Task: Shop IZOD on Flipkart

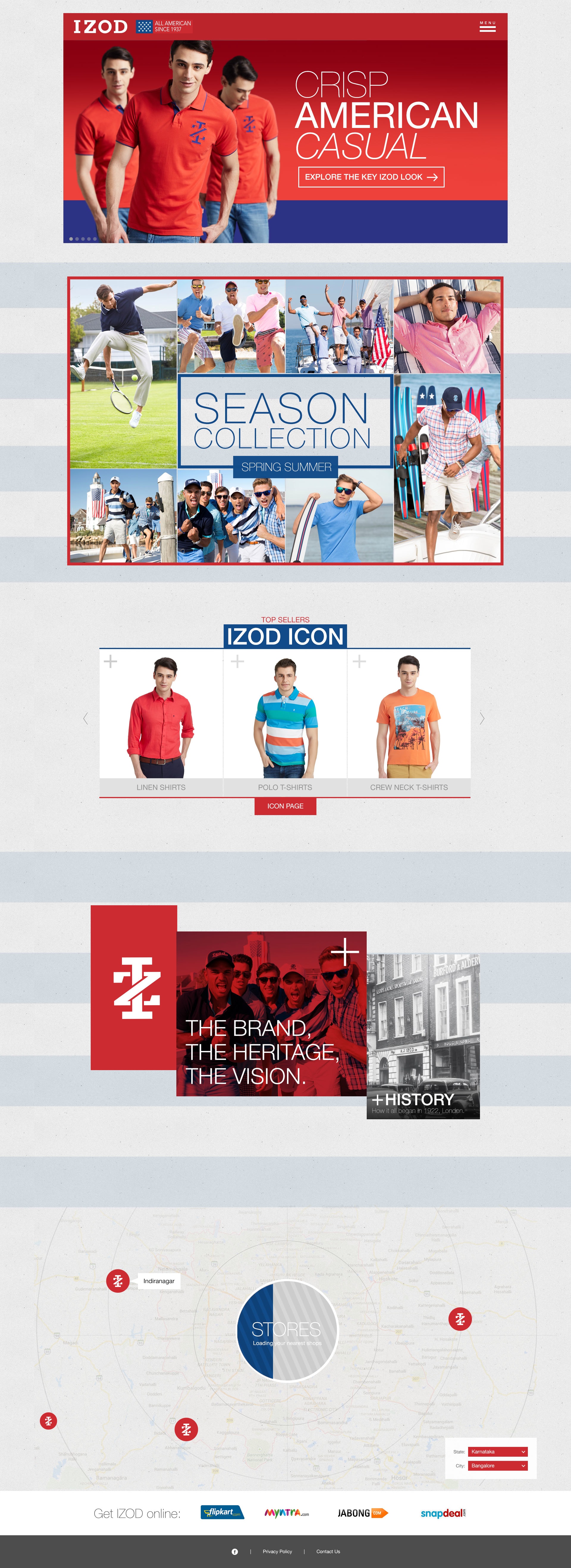Action: (222, 1513)
